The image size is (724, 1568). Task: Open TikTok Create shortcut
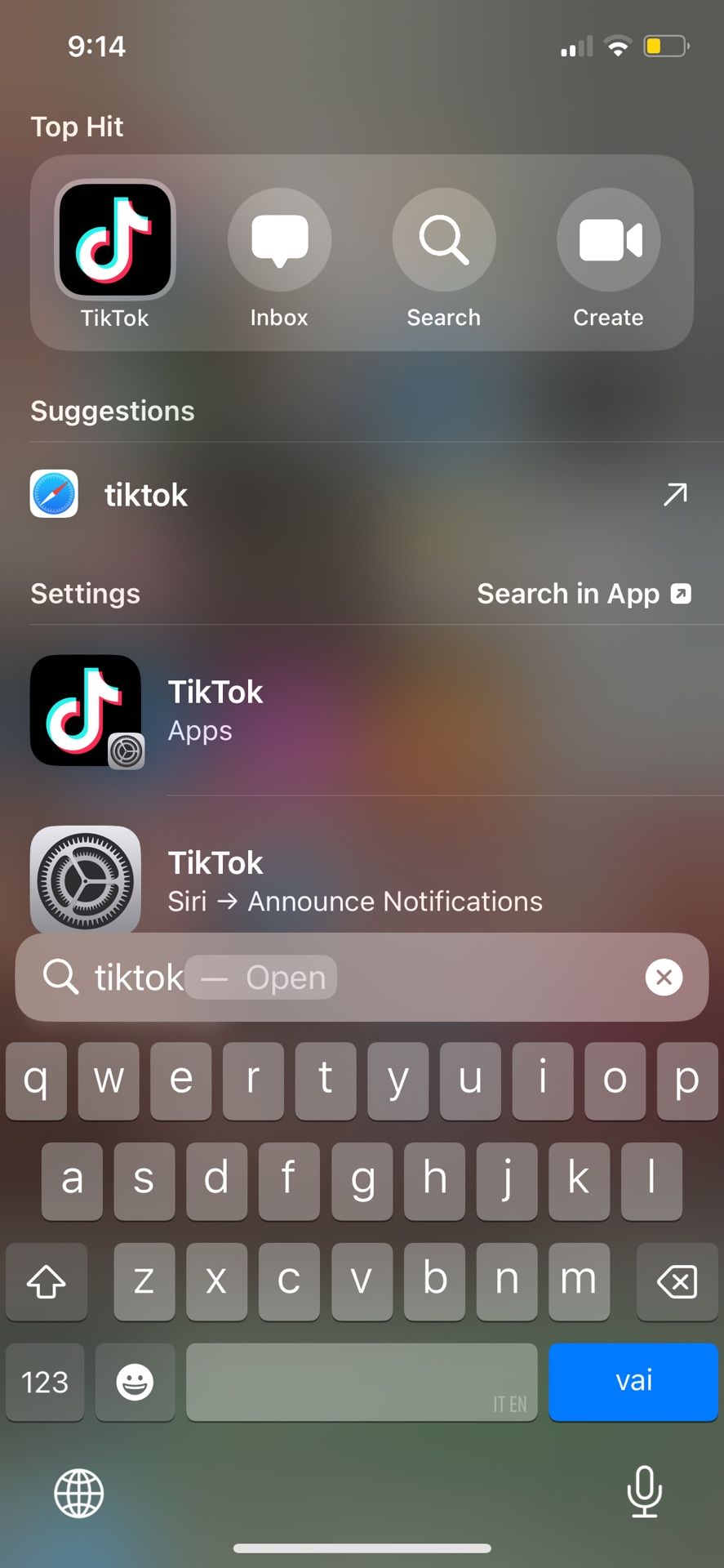pos(608,240)
